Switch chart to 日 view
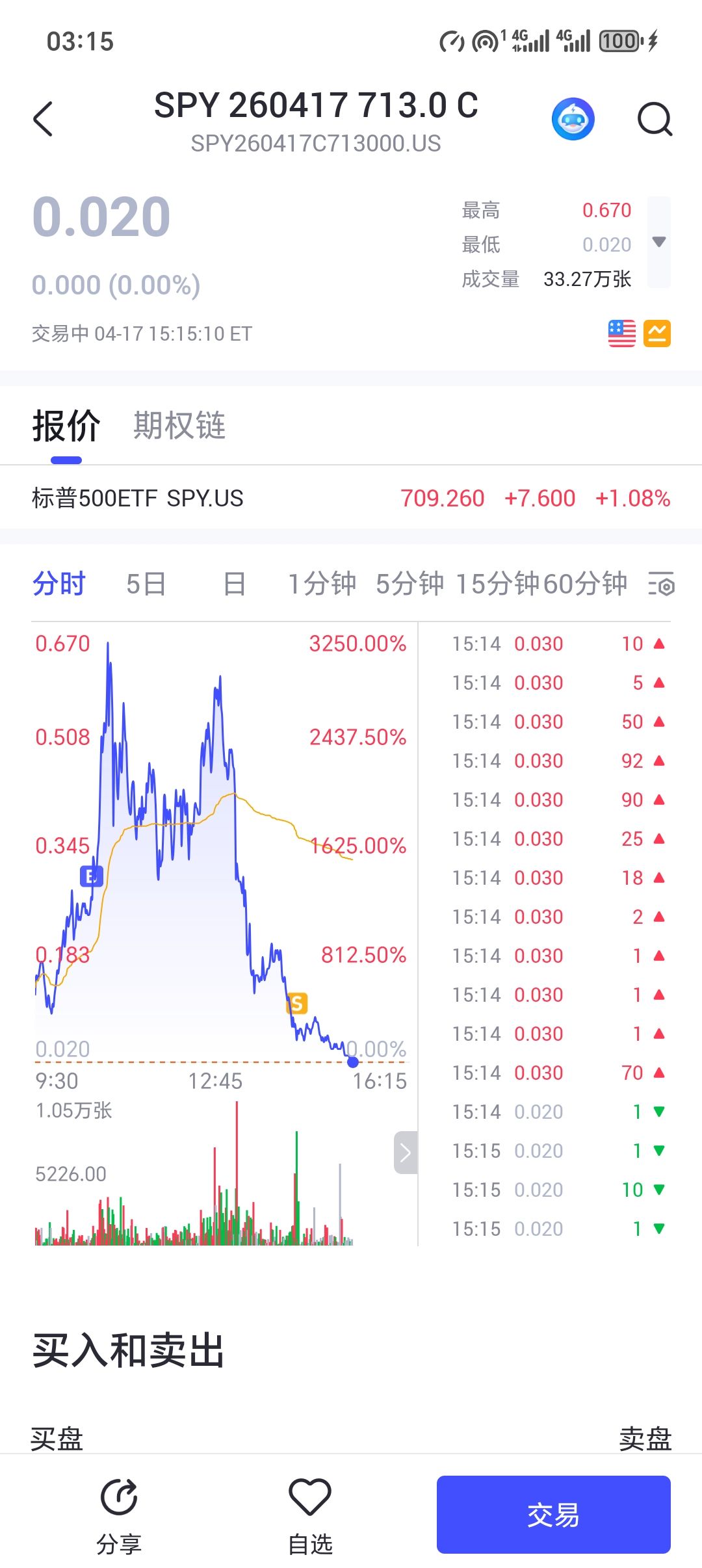This screenshot has width=702, height=1568. tap(234, 583)
